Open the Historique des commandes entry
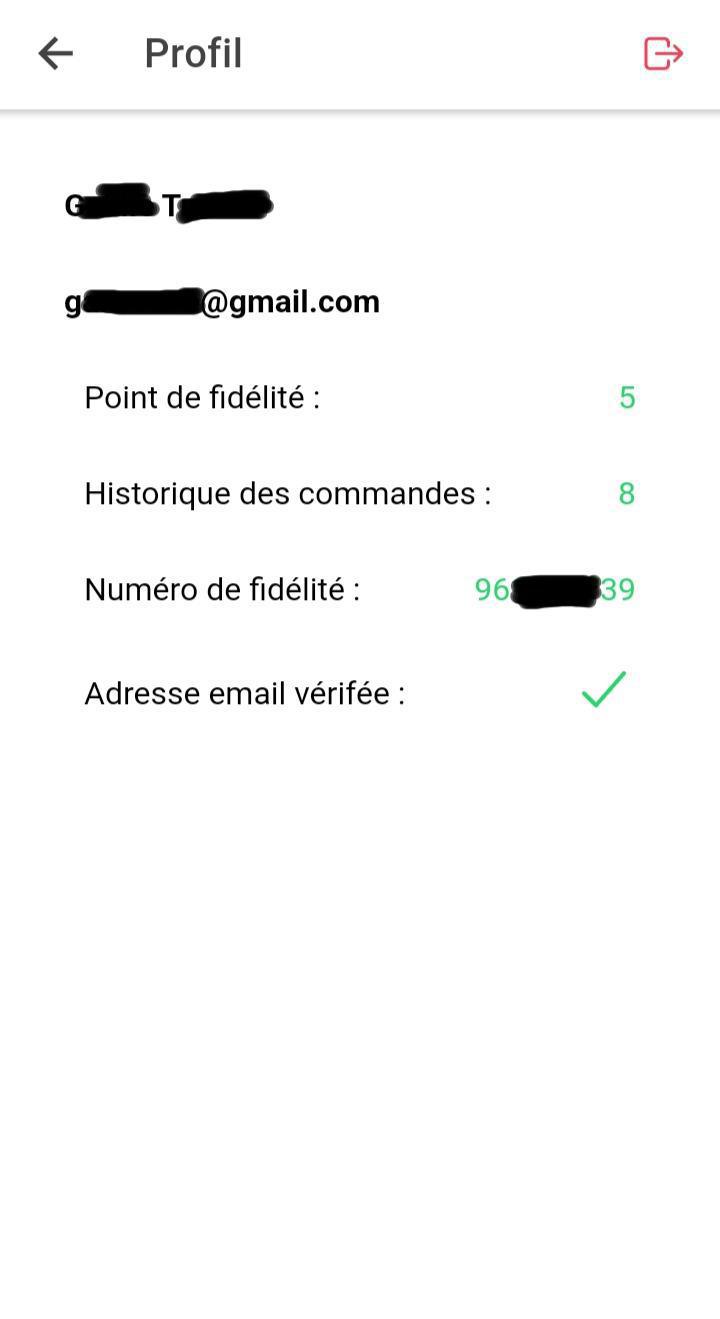The image size is (720, 1319). click(x=288, y=493)
